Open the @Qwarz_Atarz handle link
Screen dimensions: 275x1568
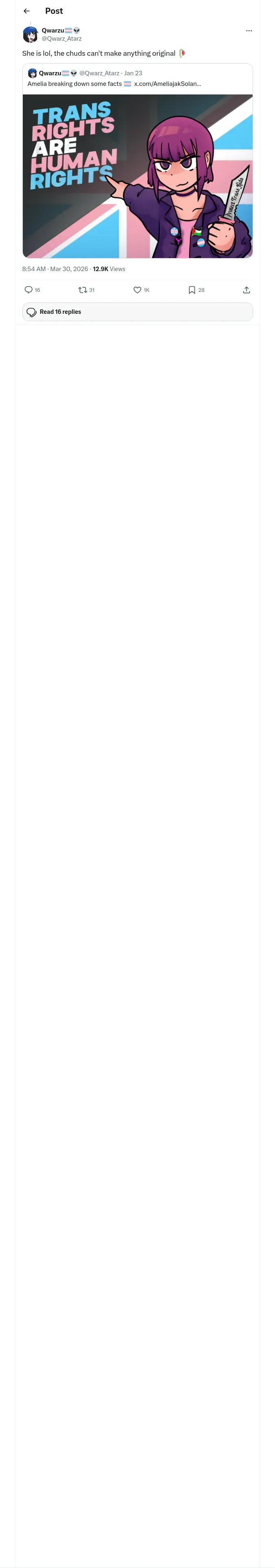(62, 38)
